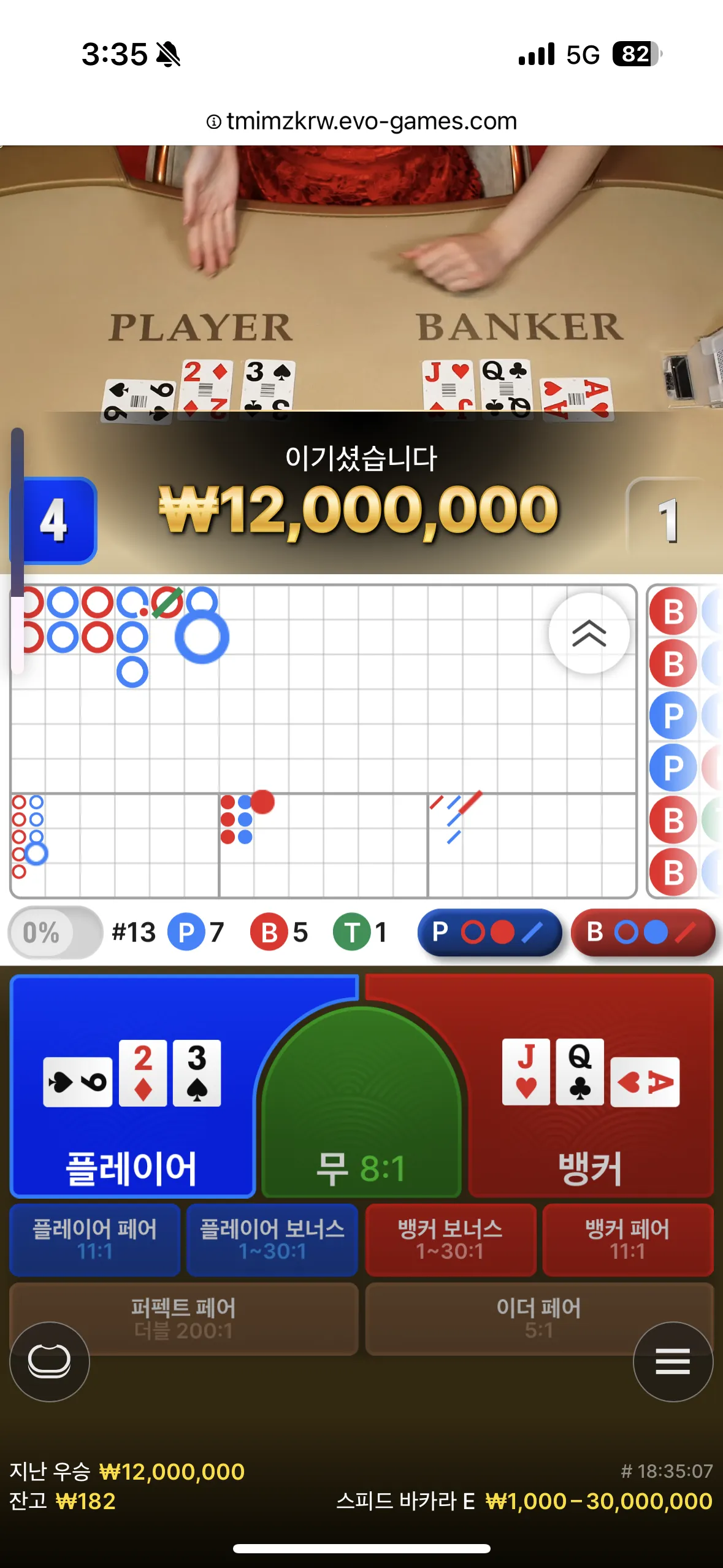This screenshot has height=1568, width=723.
Task: Select 플레이어 페어 11:1 side bet
Action: (95, 1239)
